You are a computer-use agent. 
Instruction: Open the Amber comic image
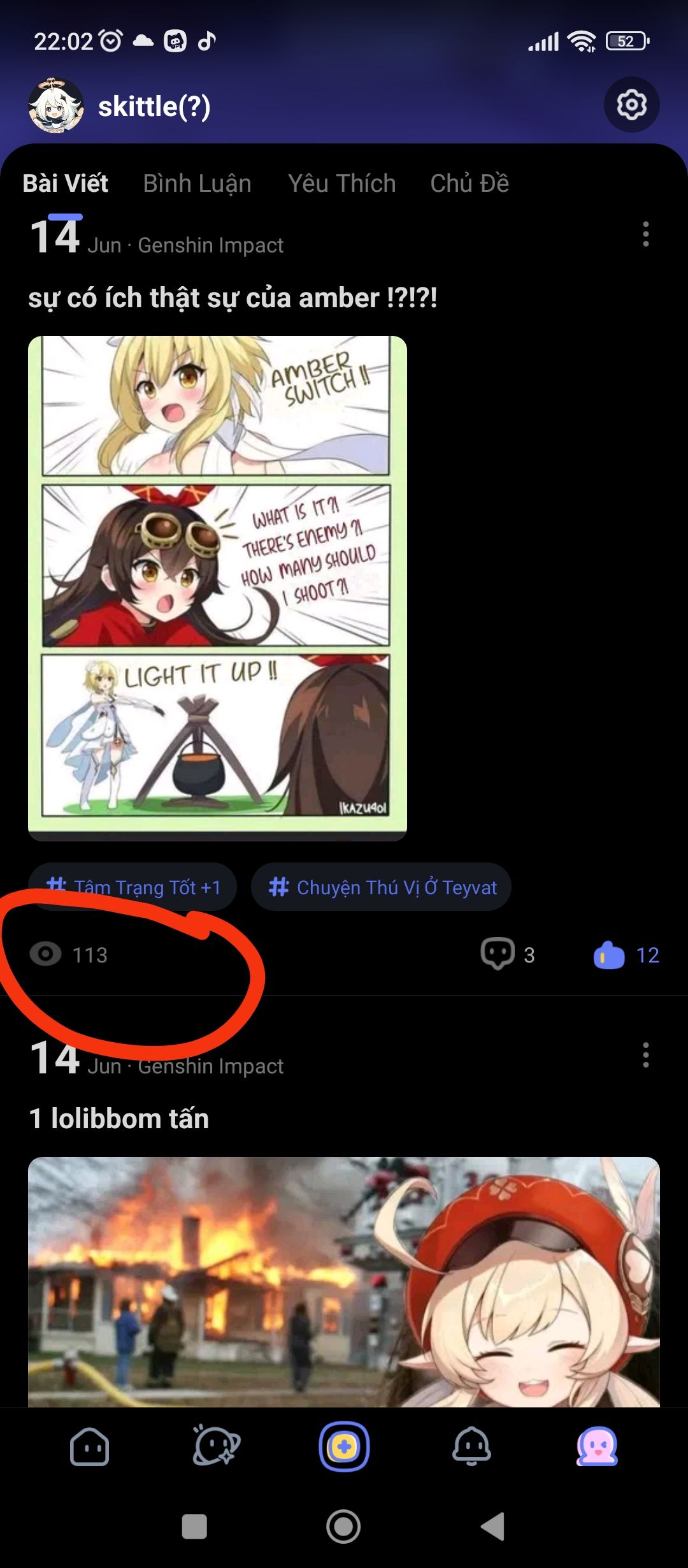pos(217,588)
